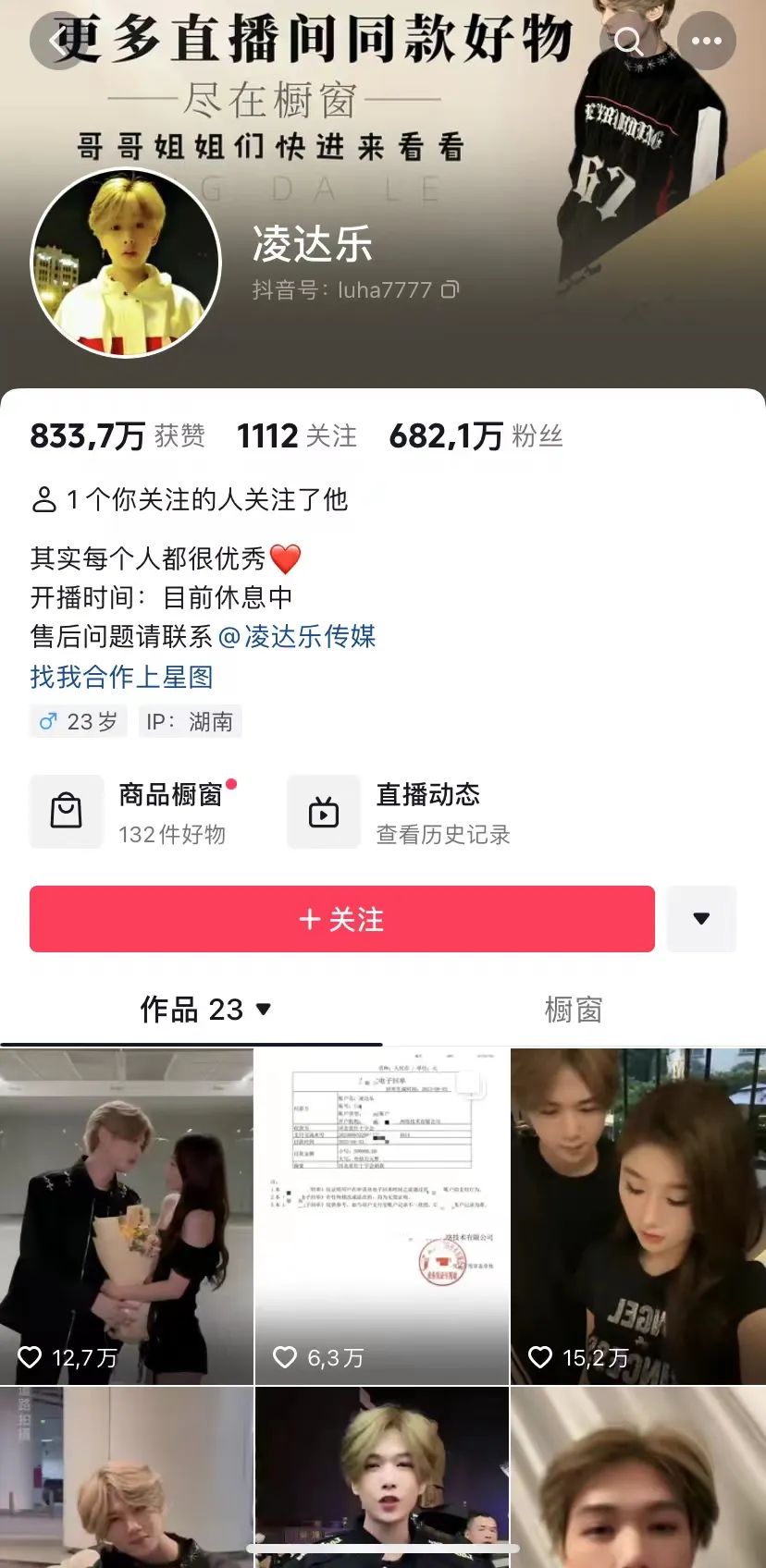
Task: Open the video with 12,7万 likes
Action: tap(127, 1216)
